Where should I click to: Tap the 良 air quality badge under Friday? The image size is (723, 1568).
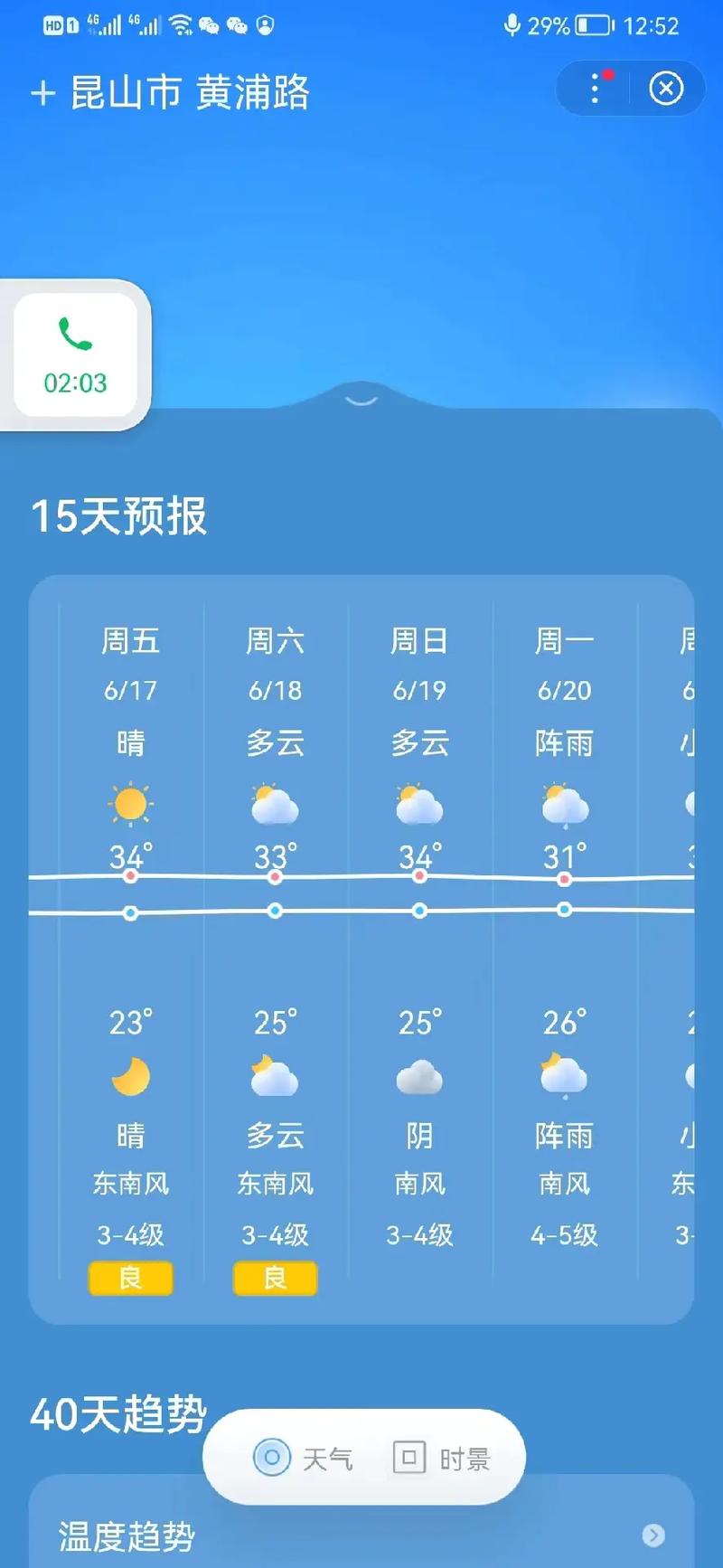coord(130,1278)
